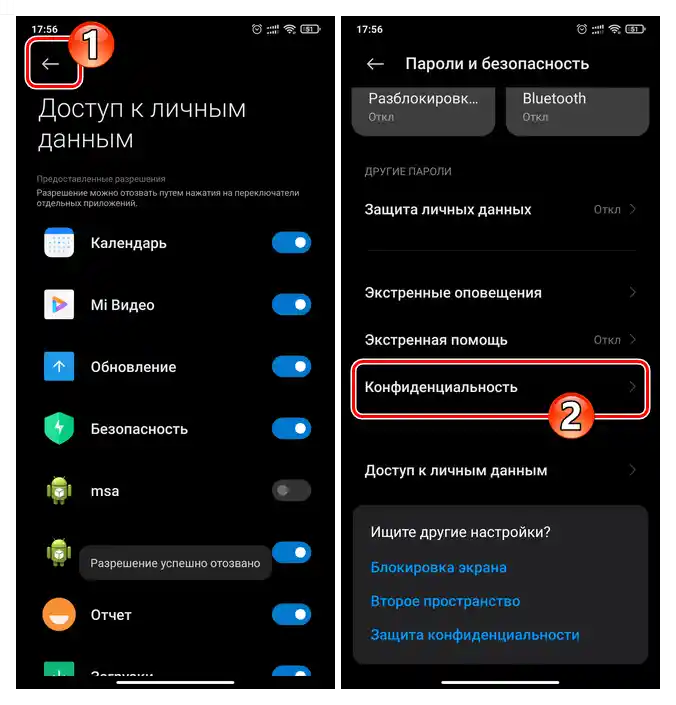Open Экстренные оповещения
Image resolution: width=676 pixels, height=705 pixels.
(500, 293)
